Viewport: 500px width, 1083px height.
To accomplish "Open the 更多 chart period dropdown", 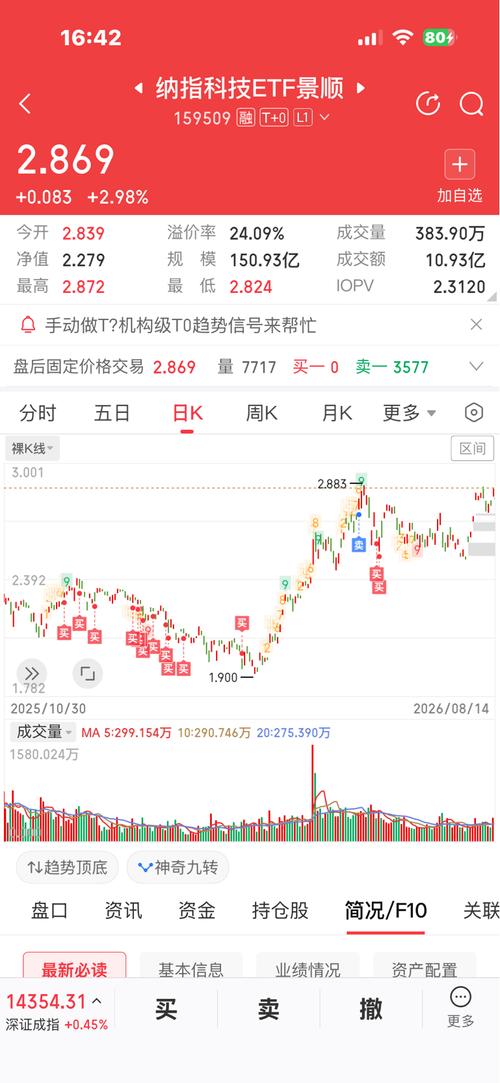I will 410,413.
